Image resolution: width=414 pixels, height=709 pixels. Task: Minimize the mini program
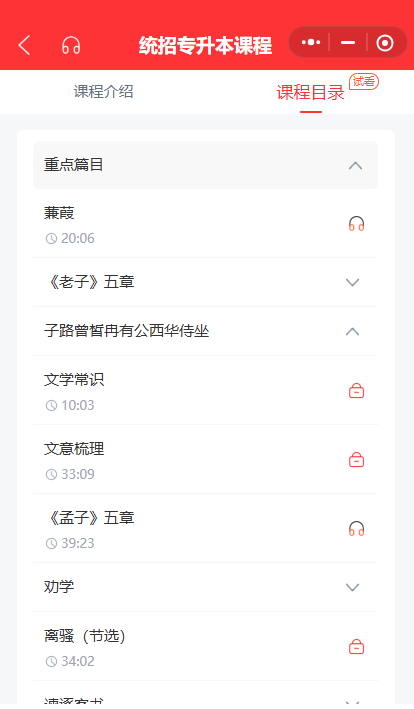coord(348,43)
